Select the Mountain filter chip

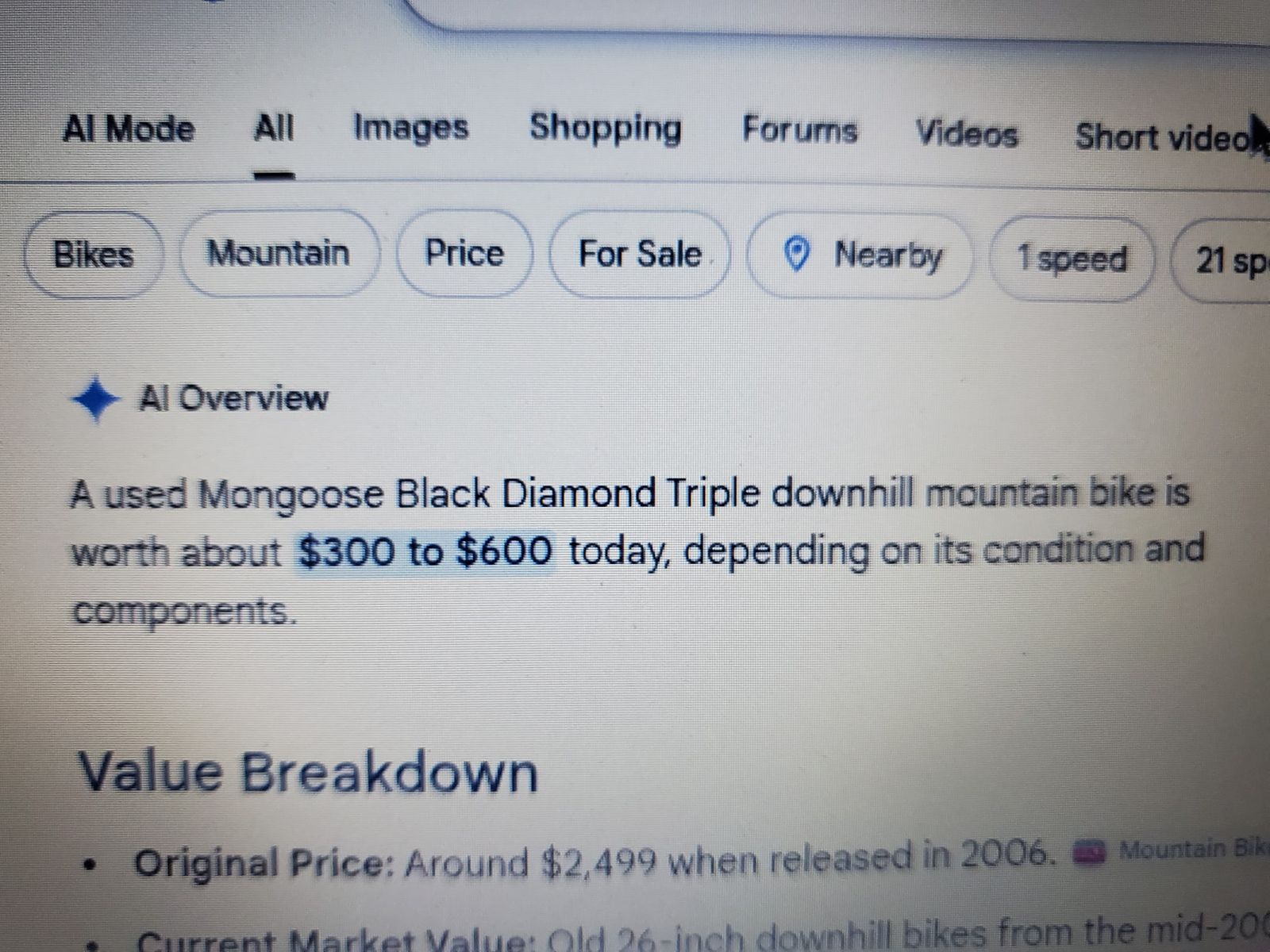pyautogui.click(x=279, y=253)
